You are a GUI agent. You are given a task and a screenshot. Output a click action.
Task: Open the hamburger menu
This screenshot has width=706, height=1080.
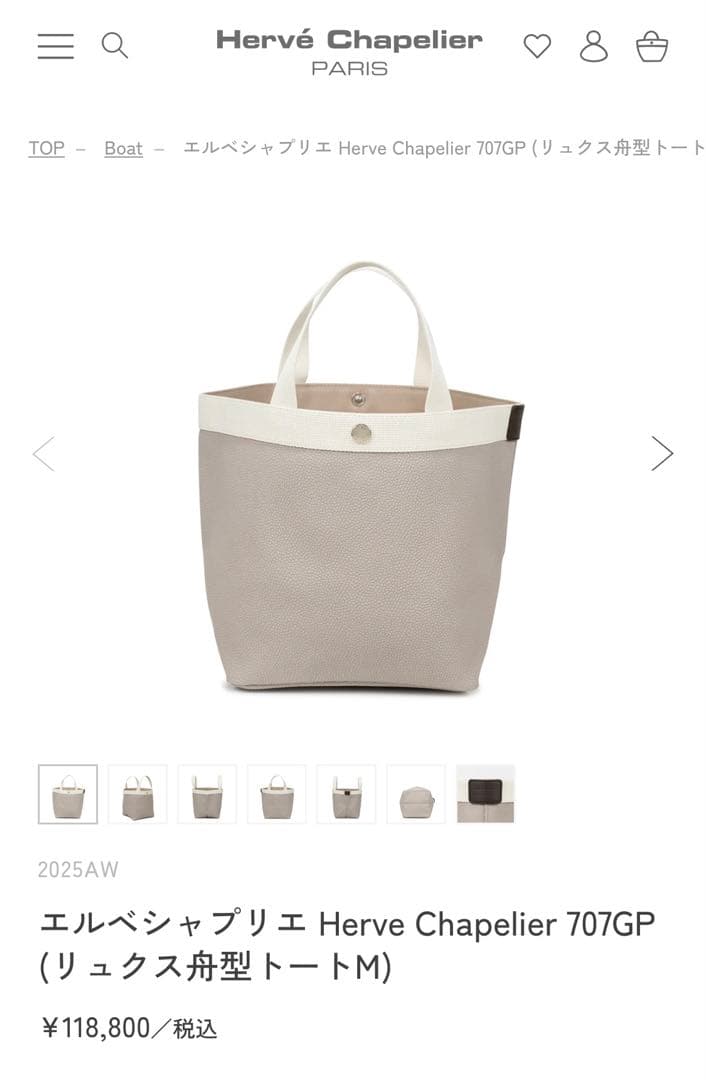(55, 46)
